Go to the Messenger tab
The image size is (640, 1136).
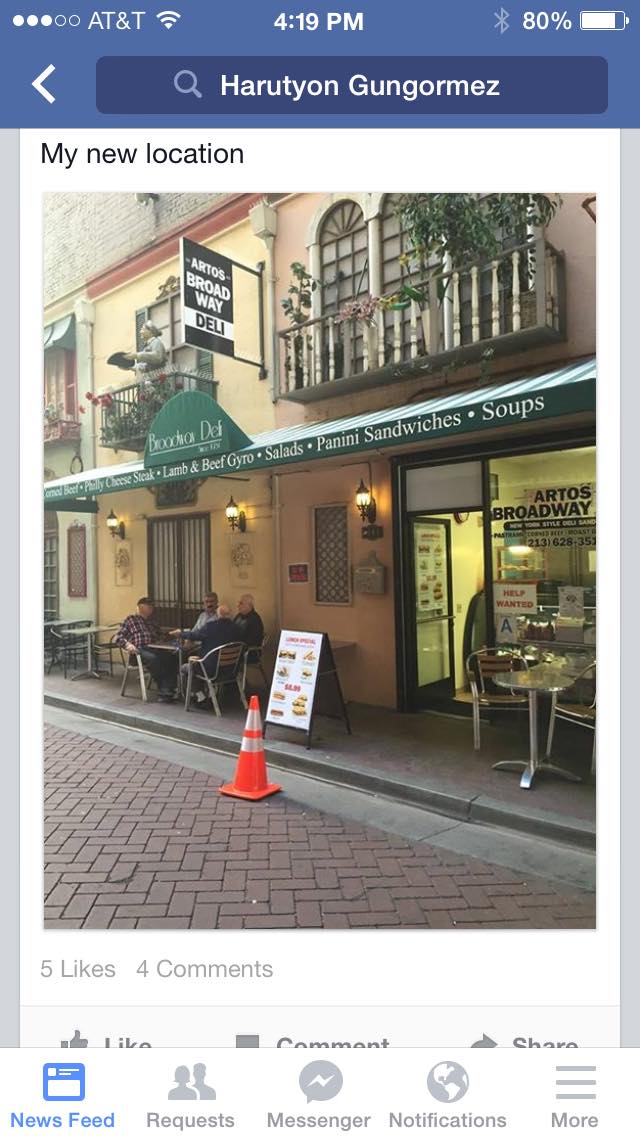point(319,1096)
